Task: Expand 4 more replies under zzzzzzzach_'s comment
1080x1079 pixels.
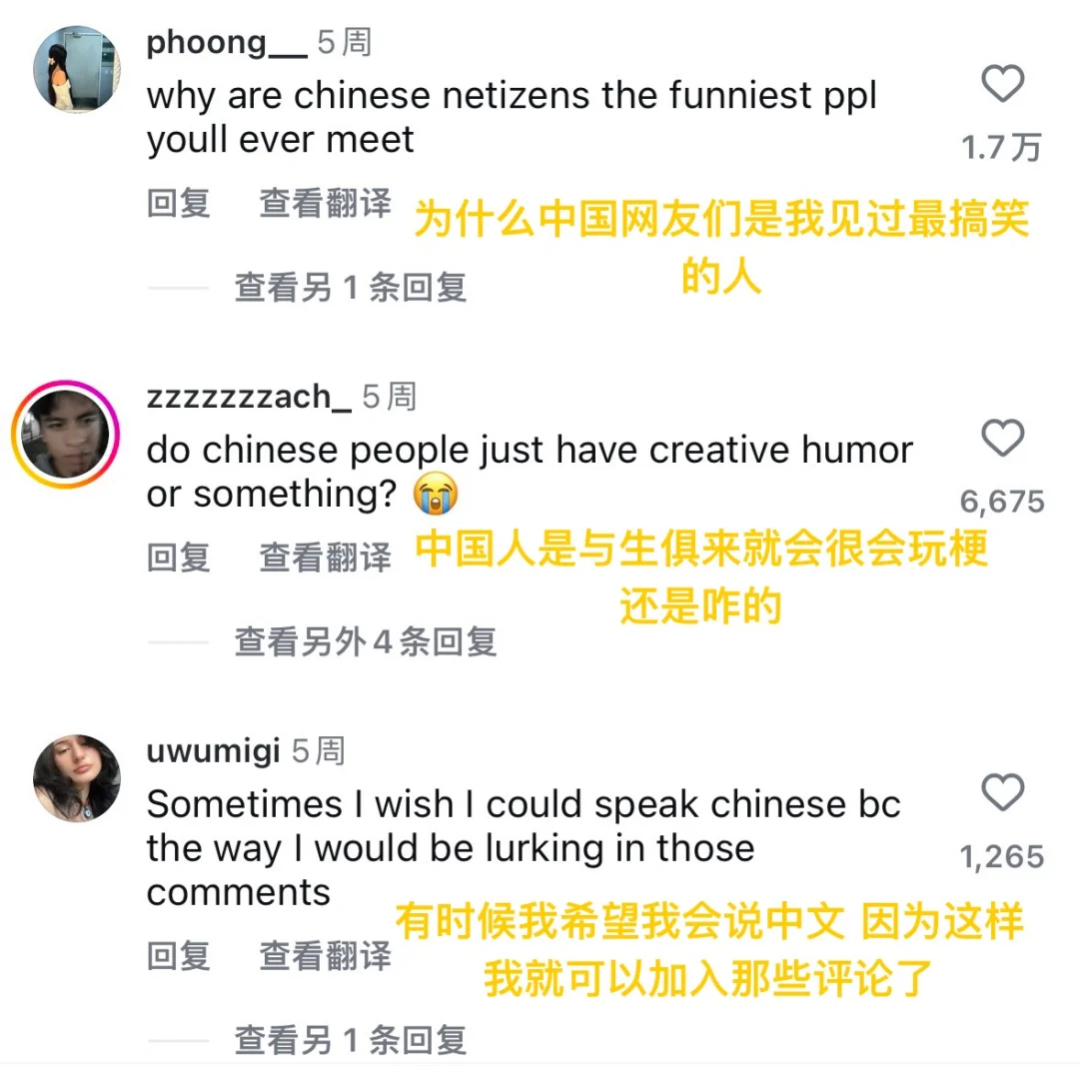Action: coord(365,642)
